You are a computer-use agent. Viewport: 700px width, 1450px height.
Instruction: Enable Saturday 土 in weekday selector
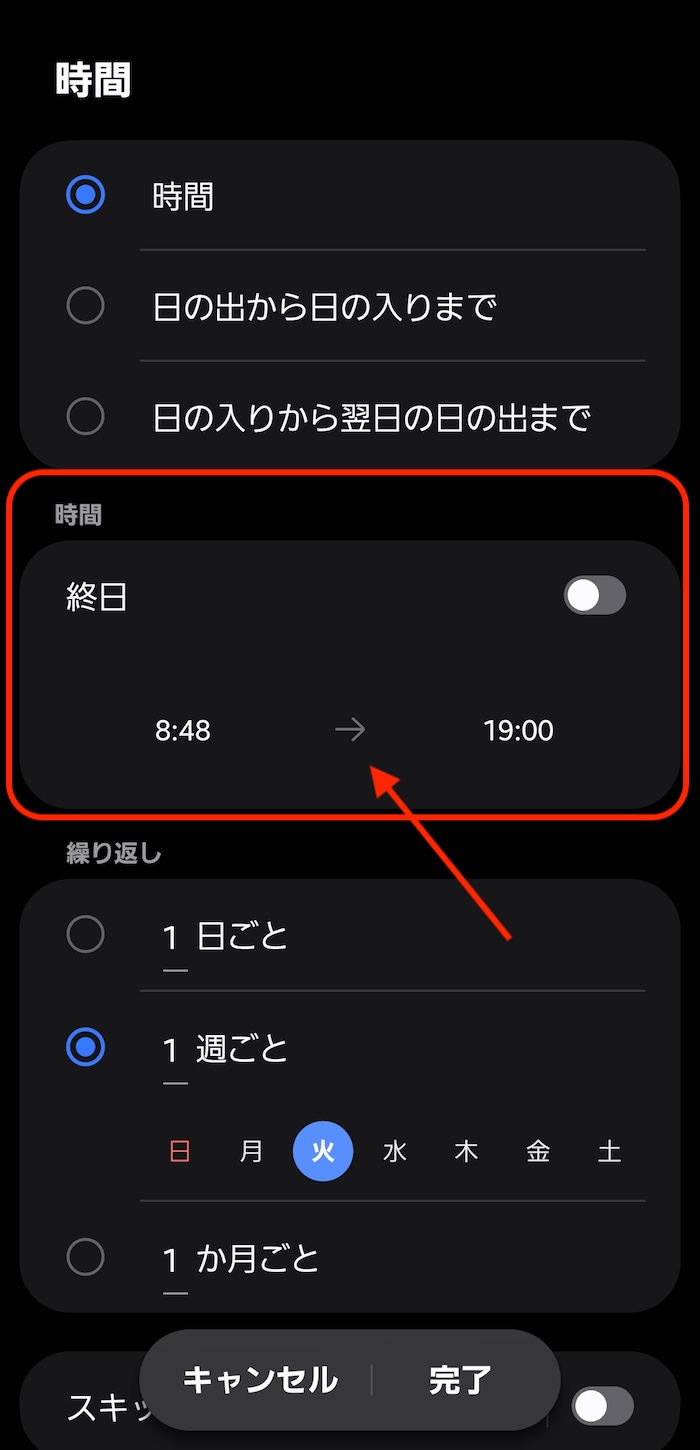point(609,1151)
